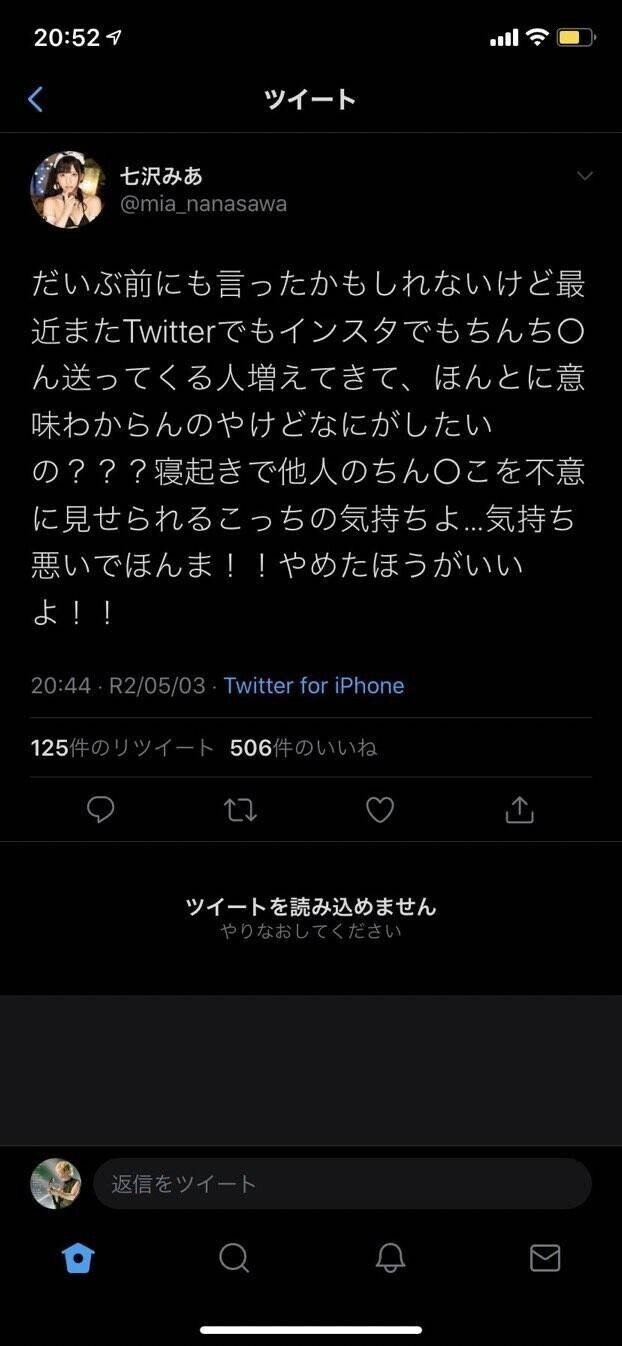Screen dimensions: 622x1346
Task: Retry loading with やりなおしてください
Action: click(311, 931)
